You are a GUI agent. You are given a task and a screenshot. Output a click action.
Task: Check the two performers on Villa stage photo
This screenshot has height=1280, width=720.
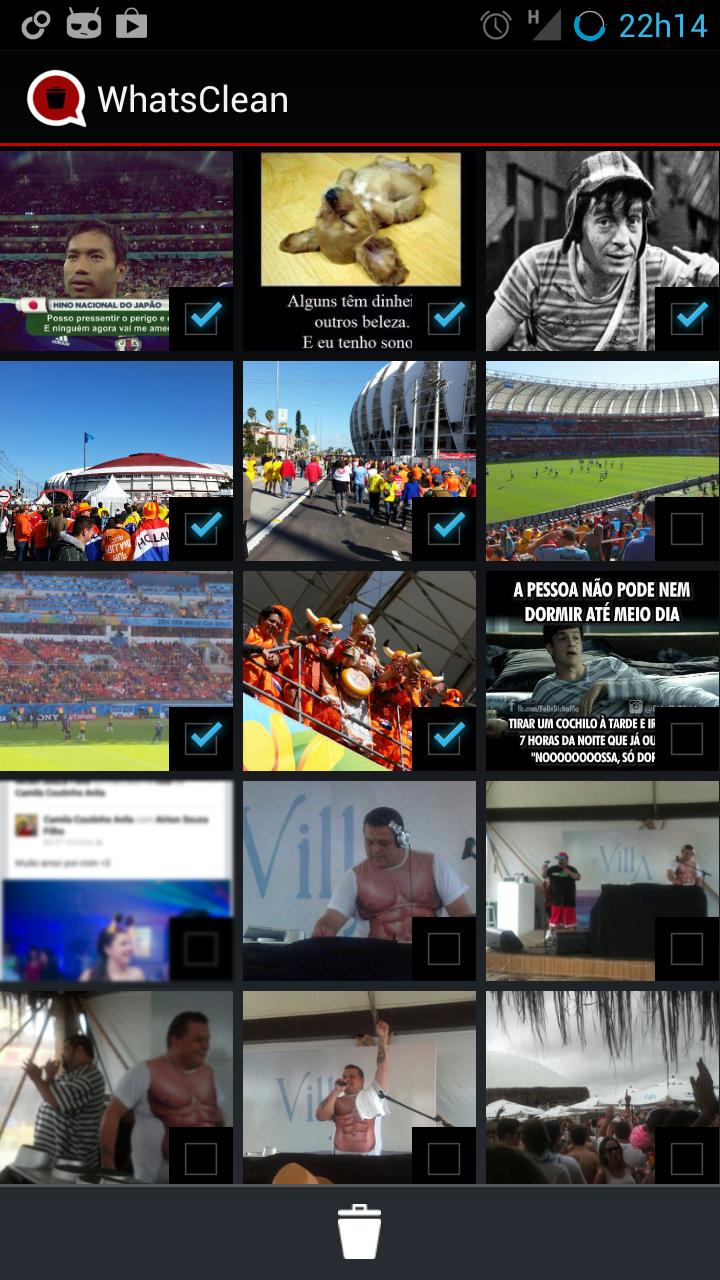tap(688, 948)
